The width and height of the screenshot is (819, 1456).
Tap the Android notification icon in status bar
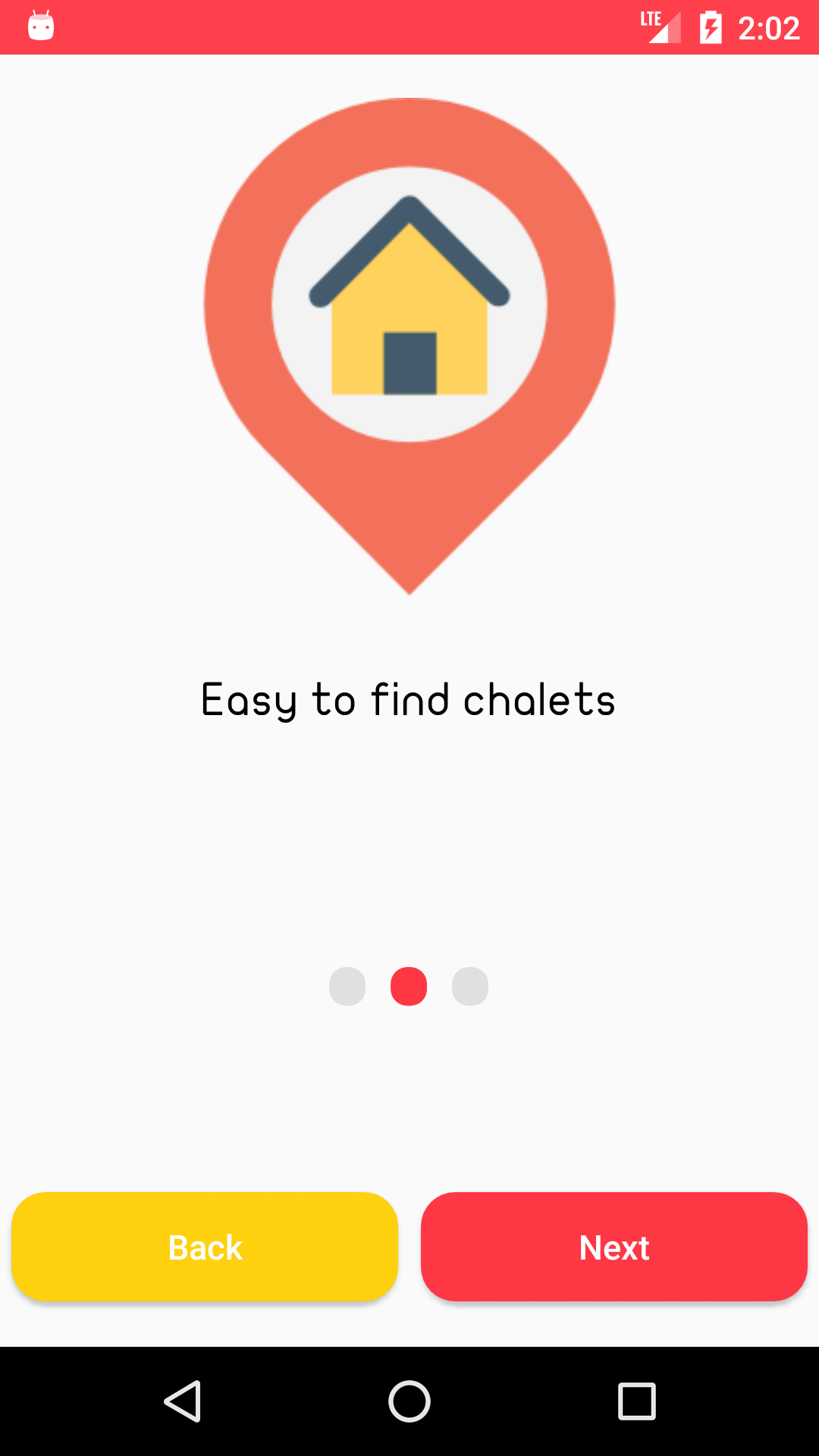tap(41, 27)
